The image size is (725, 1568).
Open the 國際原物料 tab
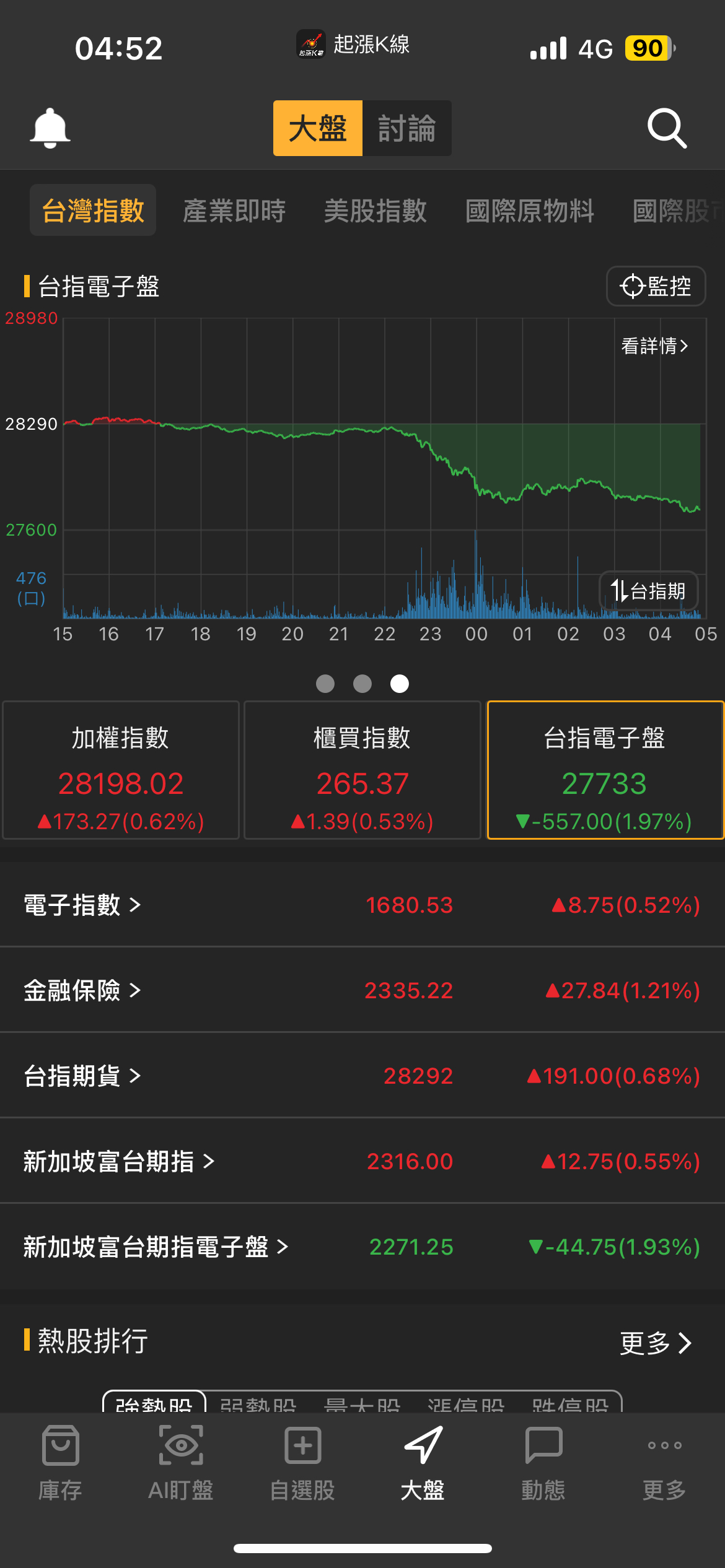(x=530, y=211)
